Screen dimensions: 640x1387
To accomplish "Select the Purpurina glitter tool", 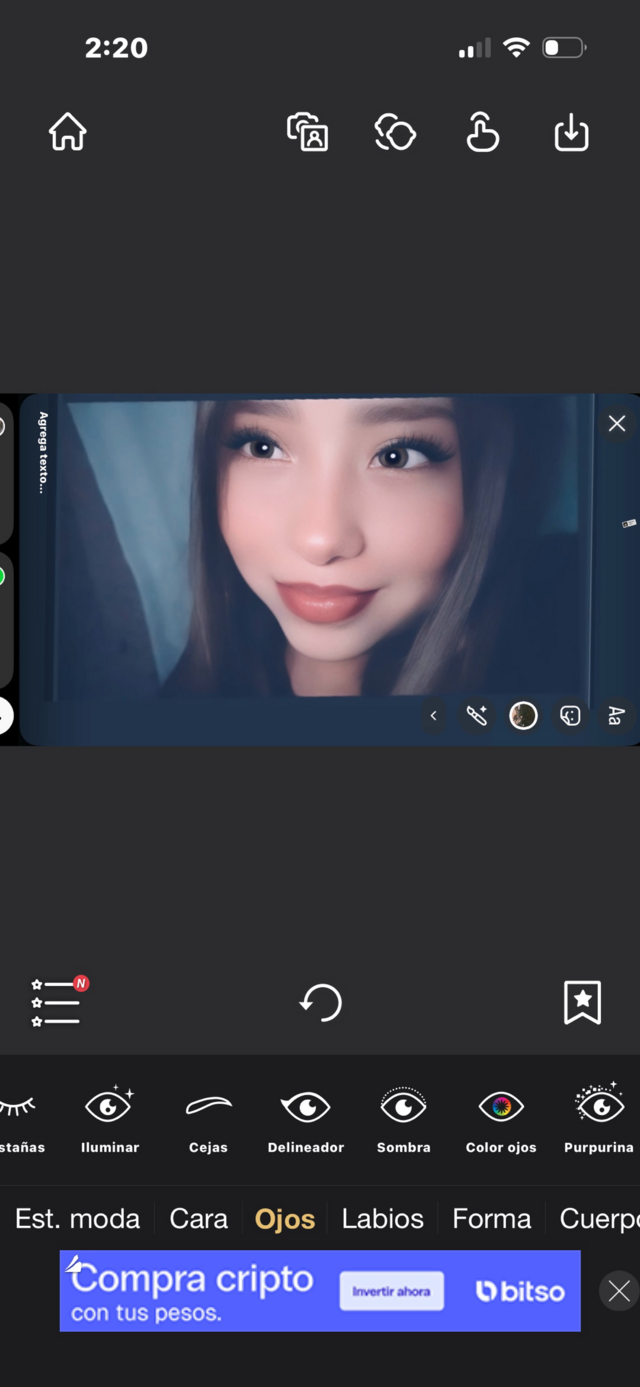I will click(599, 1120).
